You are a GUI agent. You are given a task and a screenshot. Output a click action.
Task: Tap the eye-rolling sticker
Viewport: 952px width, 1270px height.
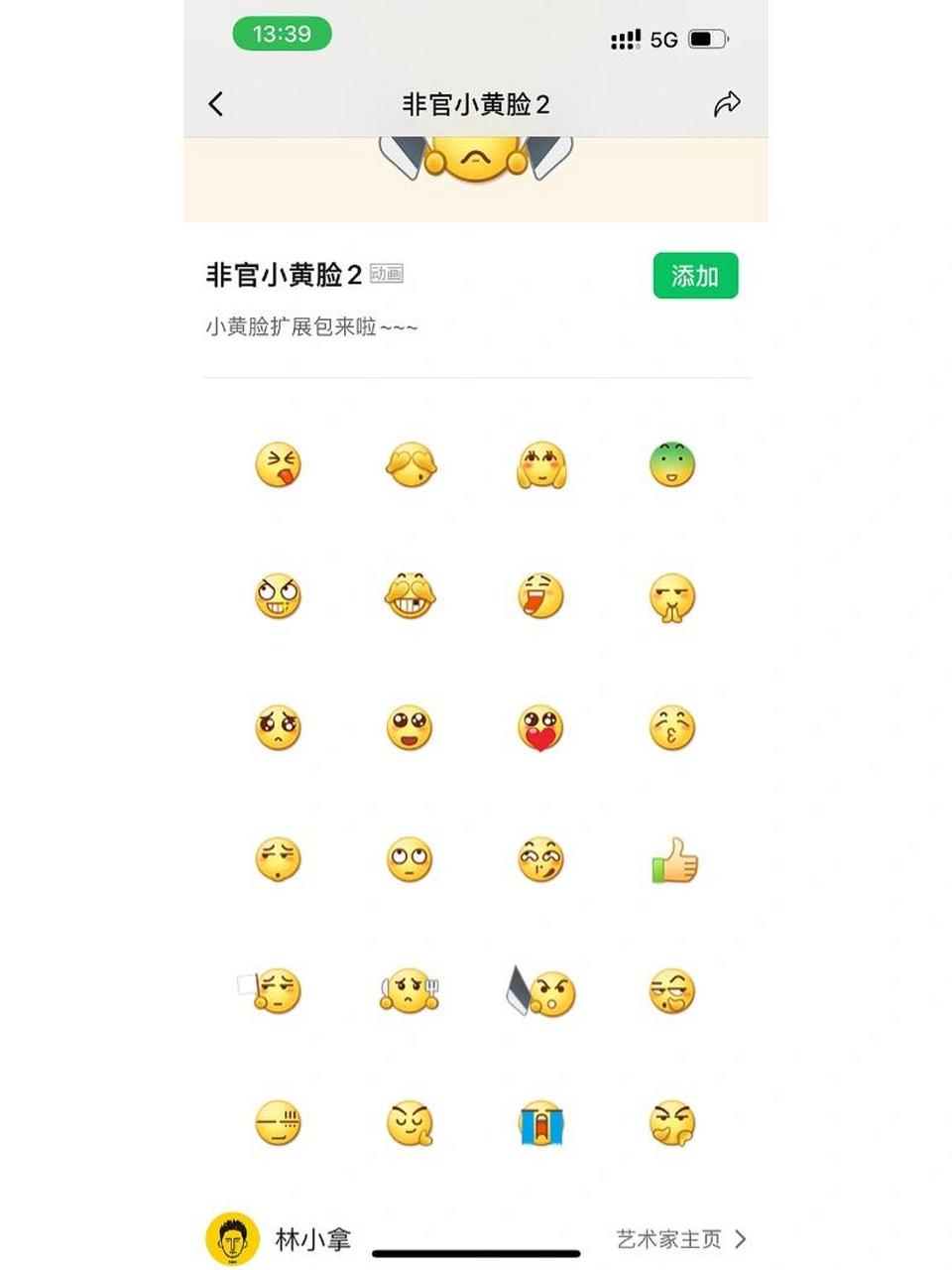point(410,861)
